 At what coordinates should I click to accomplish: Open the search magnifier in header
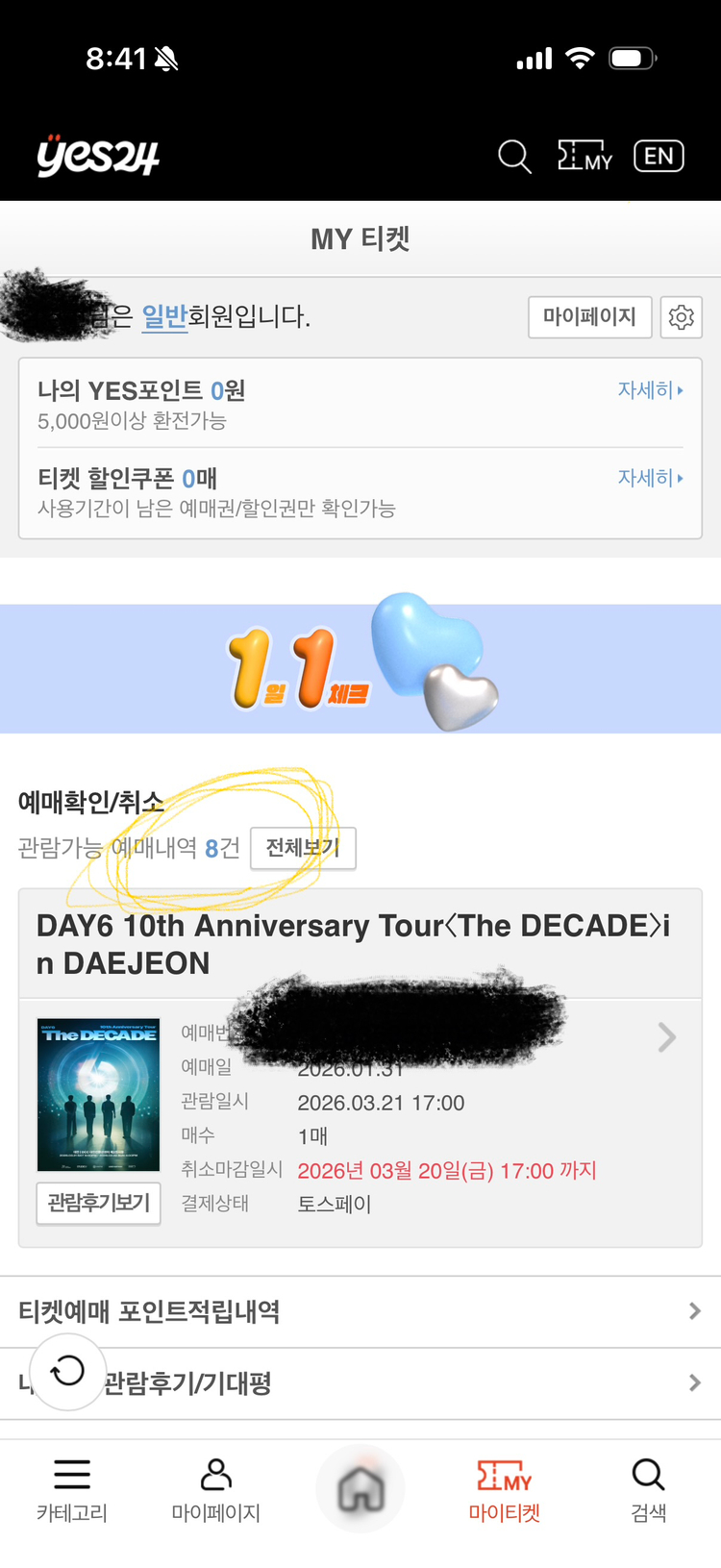(x=514, y=156)
